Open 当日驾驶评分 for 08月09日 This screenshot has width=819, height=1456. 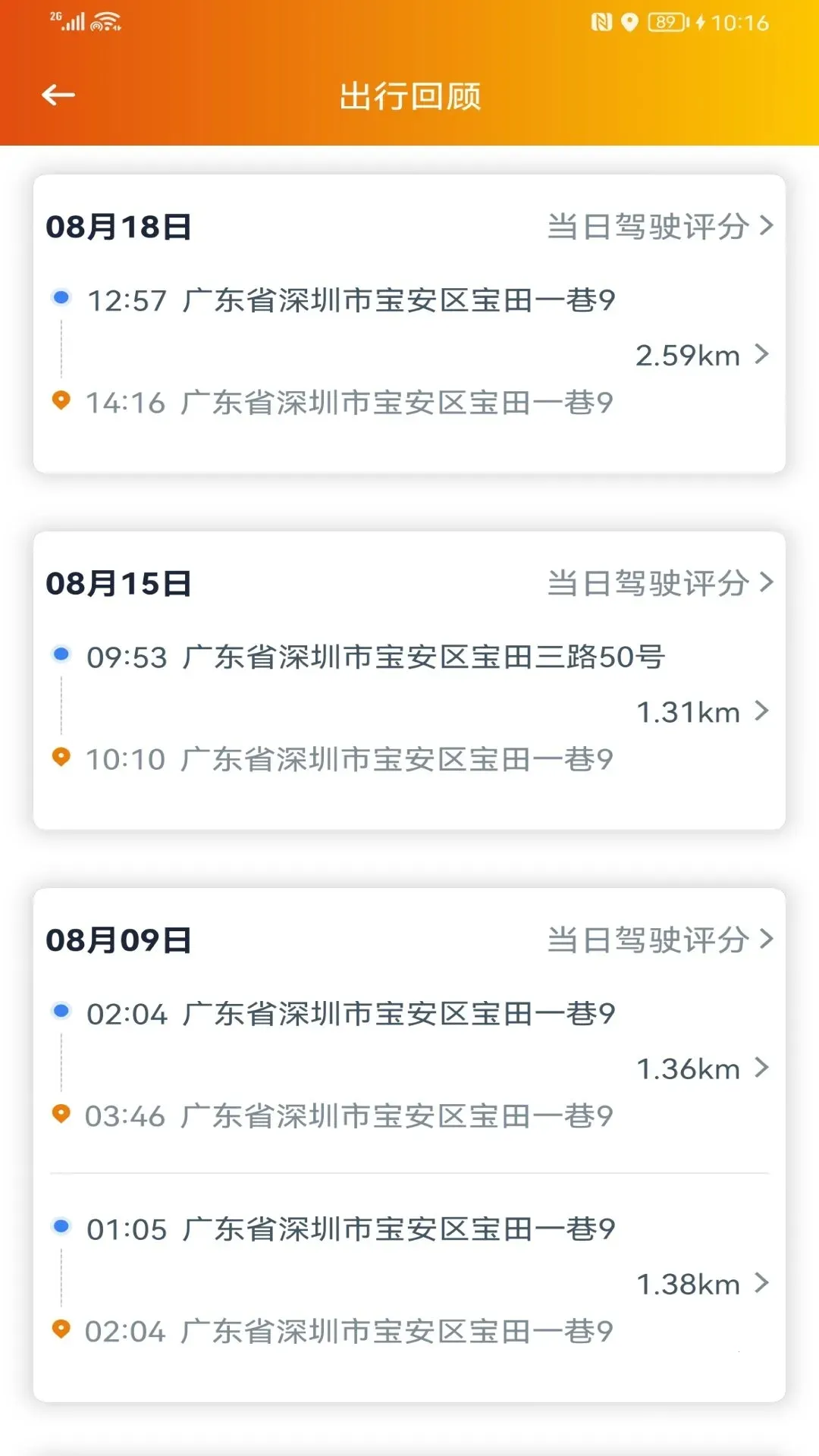coord(660,939)
